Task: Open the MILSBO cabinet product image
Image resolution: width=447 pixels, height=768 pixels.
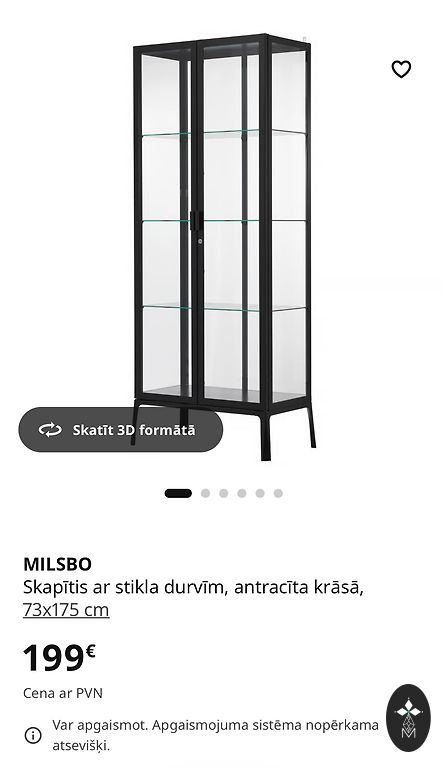Action: coord(223,246)
